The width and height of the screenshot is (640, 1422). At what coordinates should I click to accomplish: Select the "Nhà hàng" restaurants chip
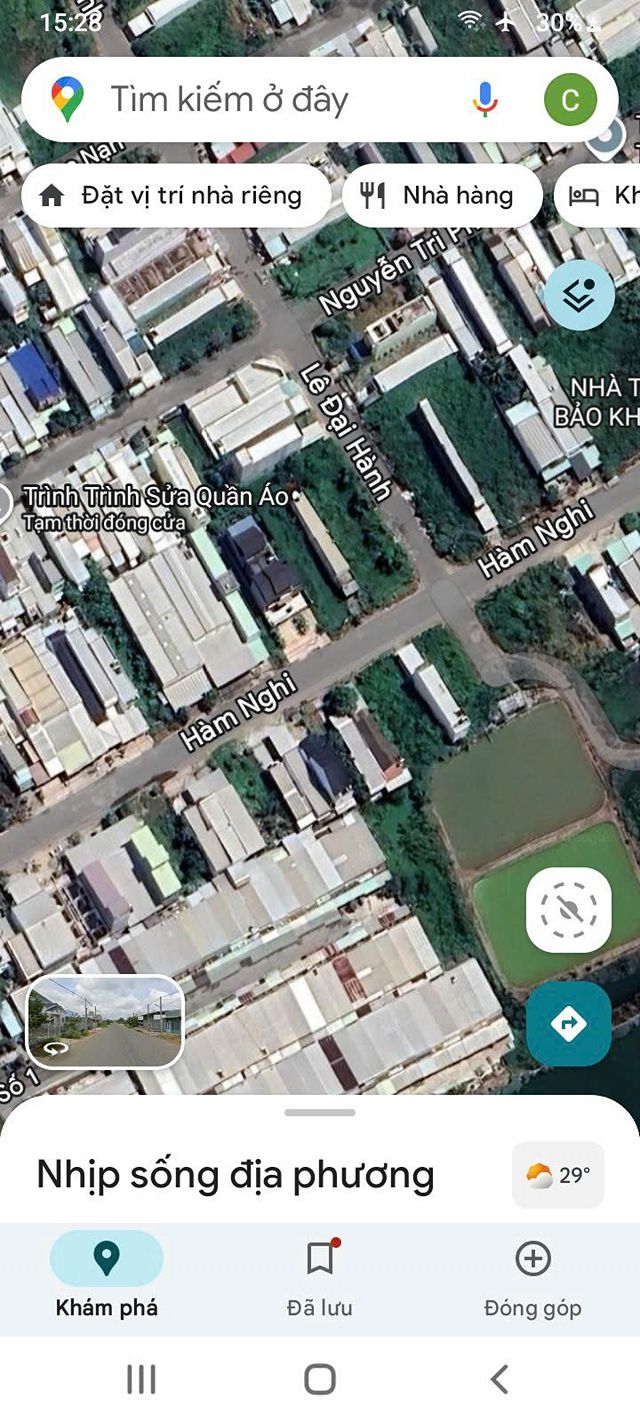442,196
